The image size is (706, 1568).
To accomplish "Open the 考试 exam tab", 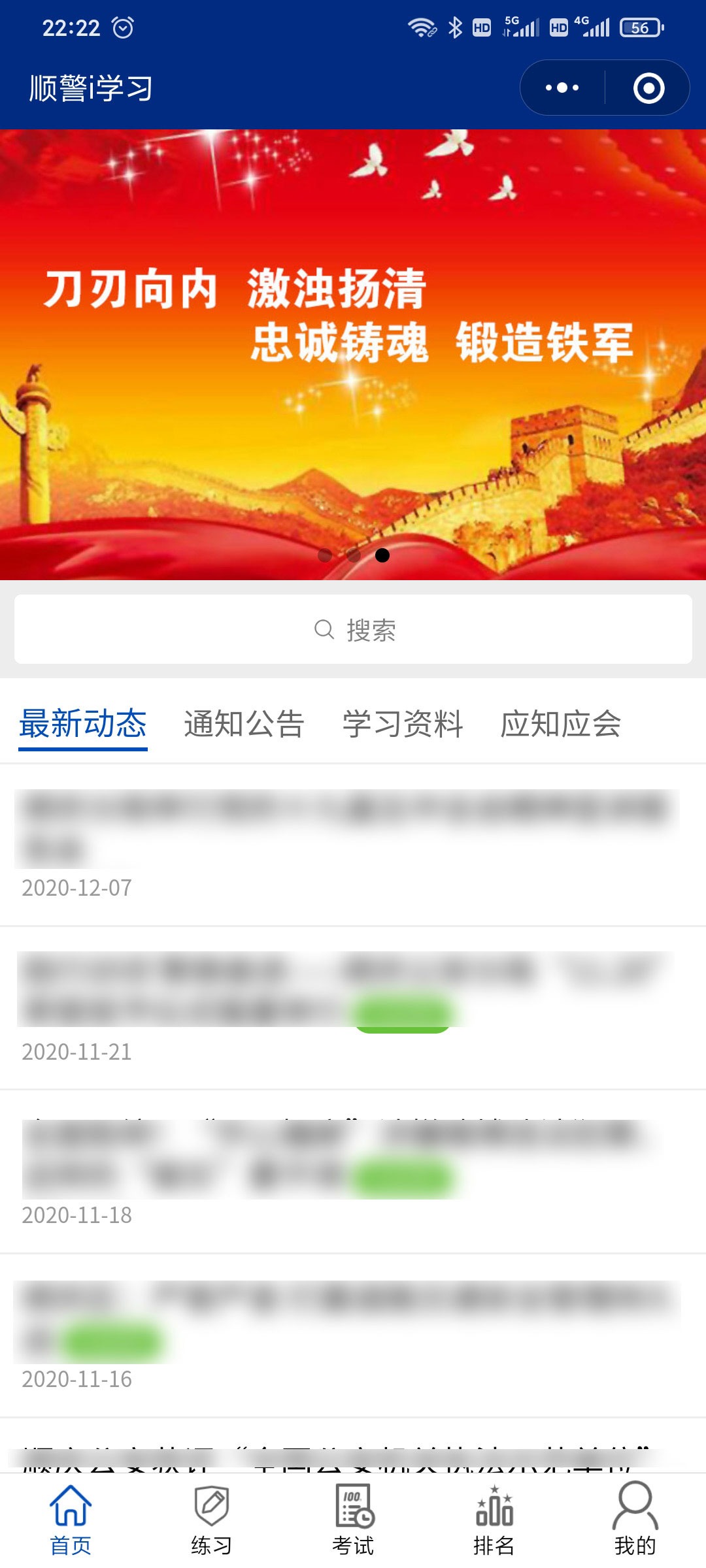I will click(353, 1520).
